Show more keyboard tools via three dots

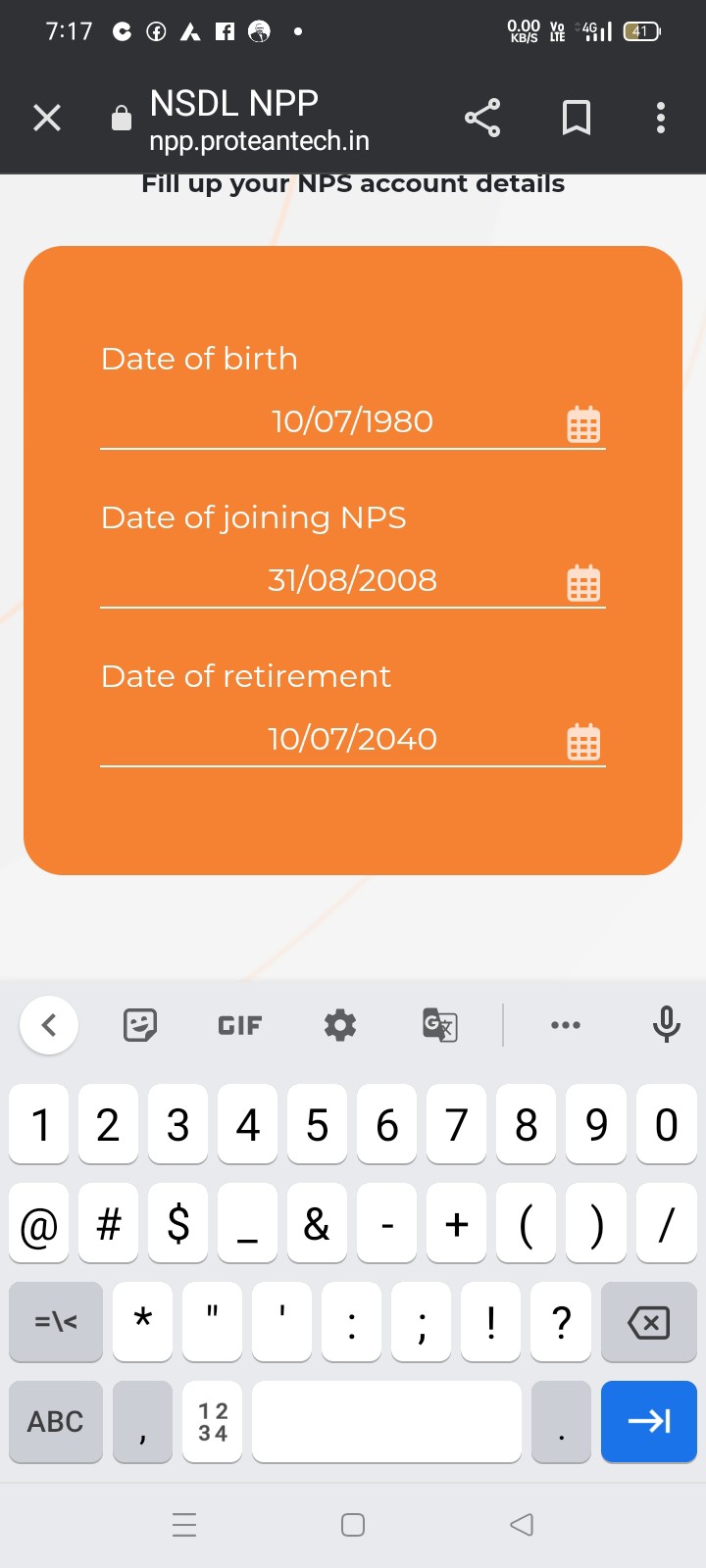(566, 1025)
